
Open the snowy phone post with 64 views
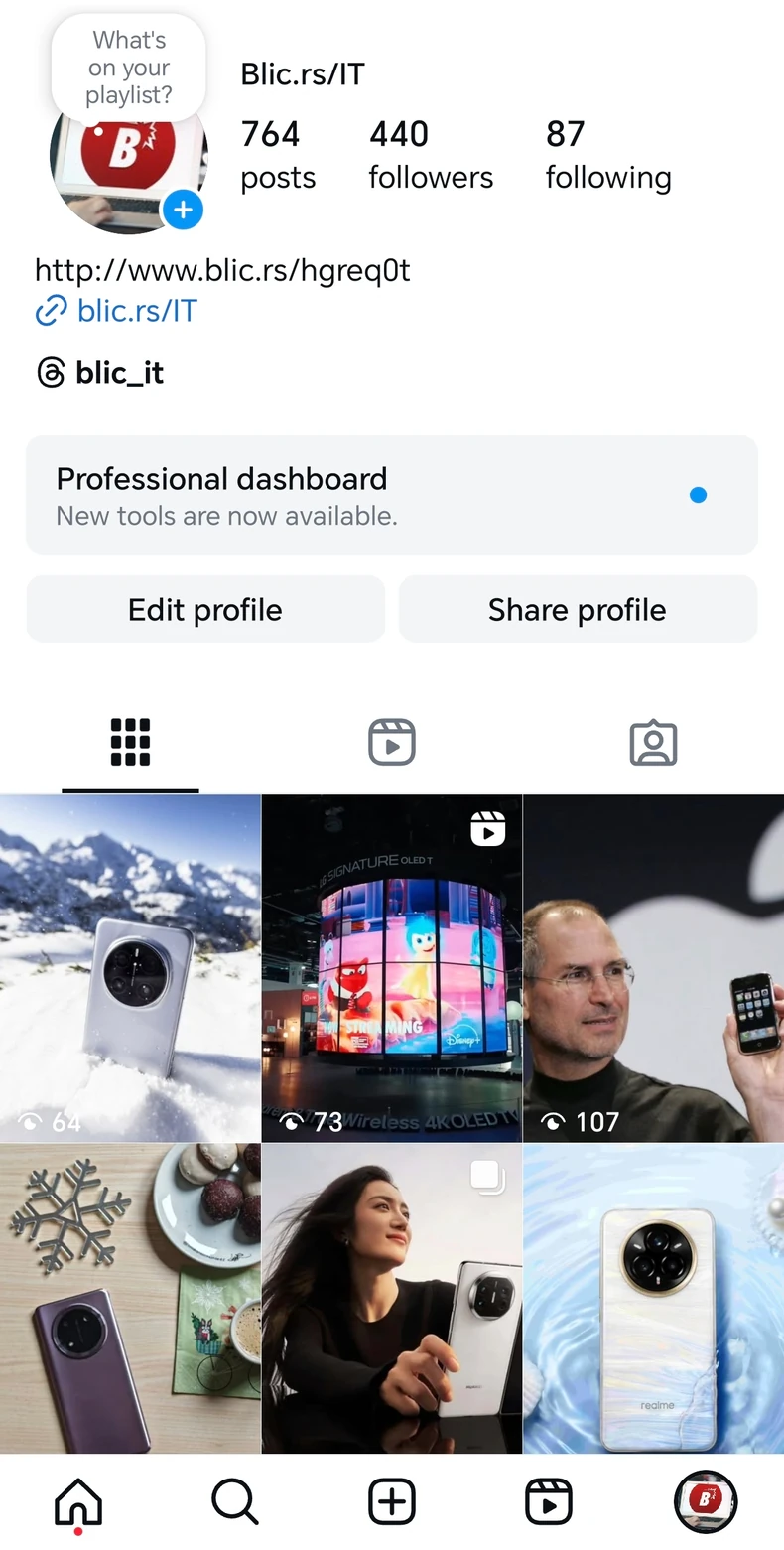[x=130, y=968]
